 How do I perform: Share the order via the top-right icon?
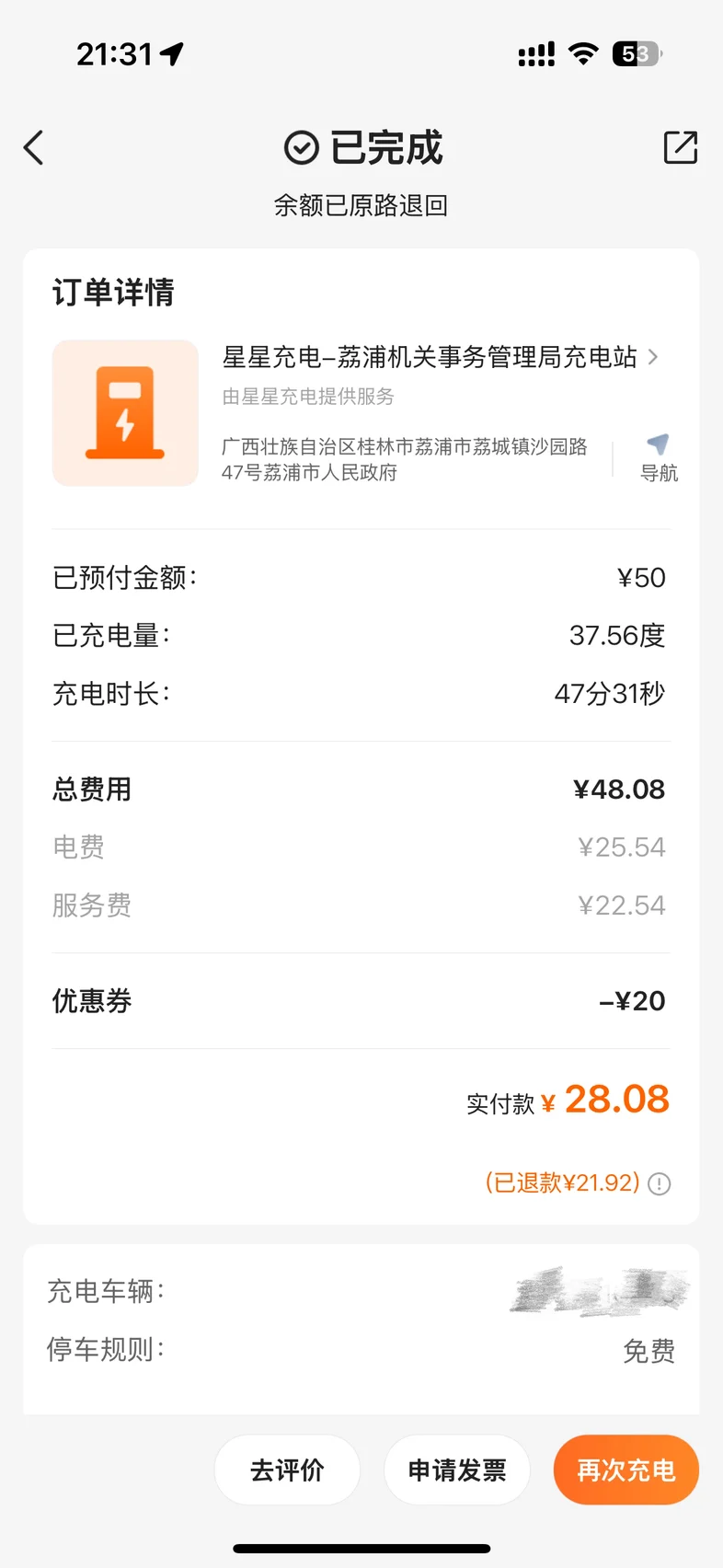pos(681,147)
